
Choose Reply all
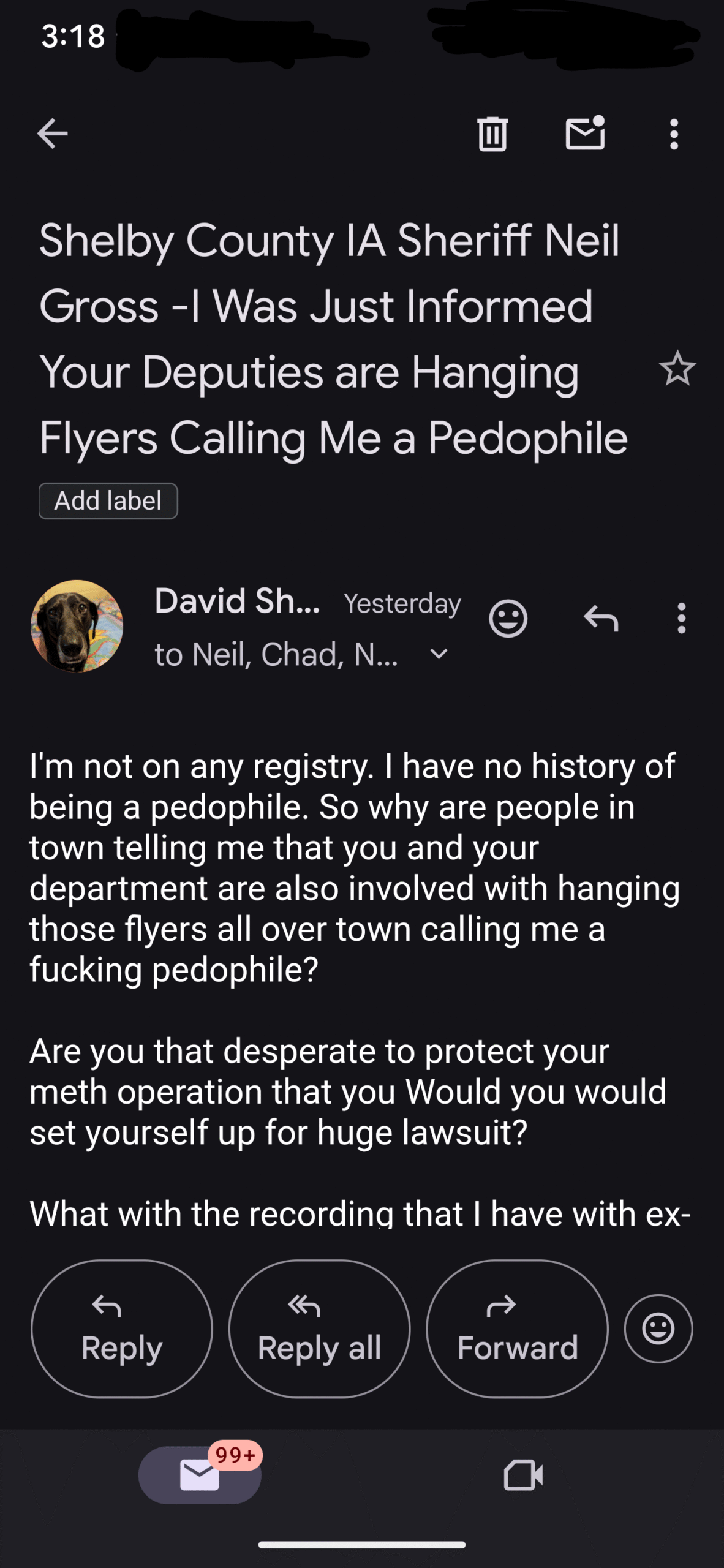[x=319, y=1329]
